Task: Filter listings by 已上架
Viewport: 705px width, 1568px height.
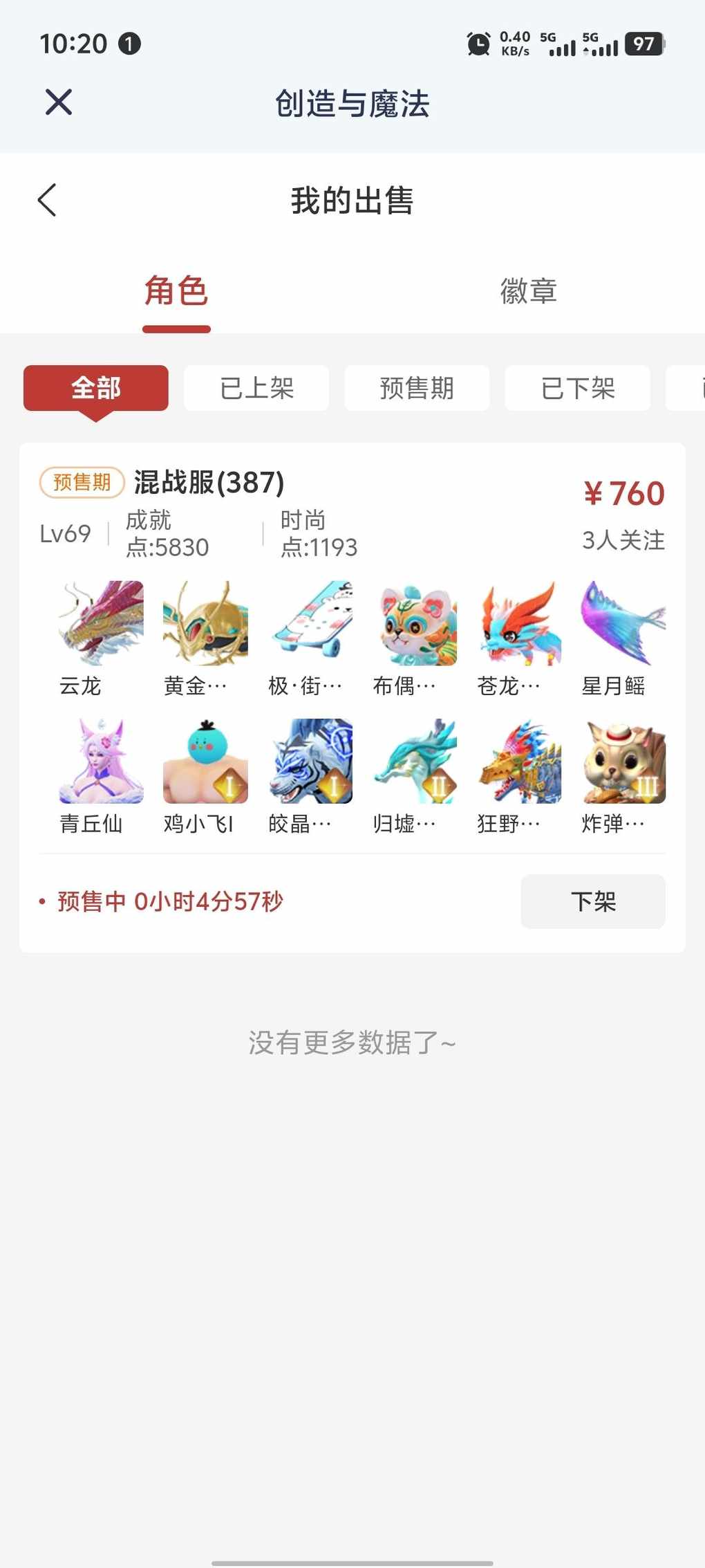Action: tap(256, 388)
